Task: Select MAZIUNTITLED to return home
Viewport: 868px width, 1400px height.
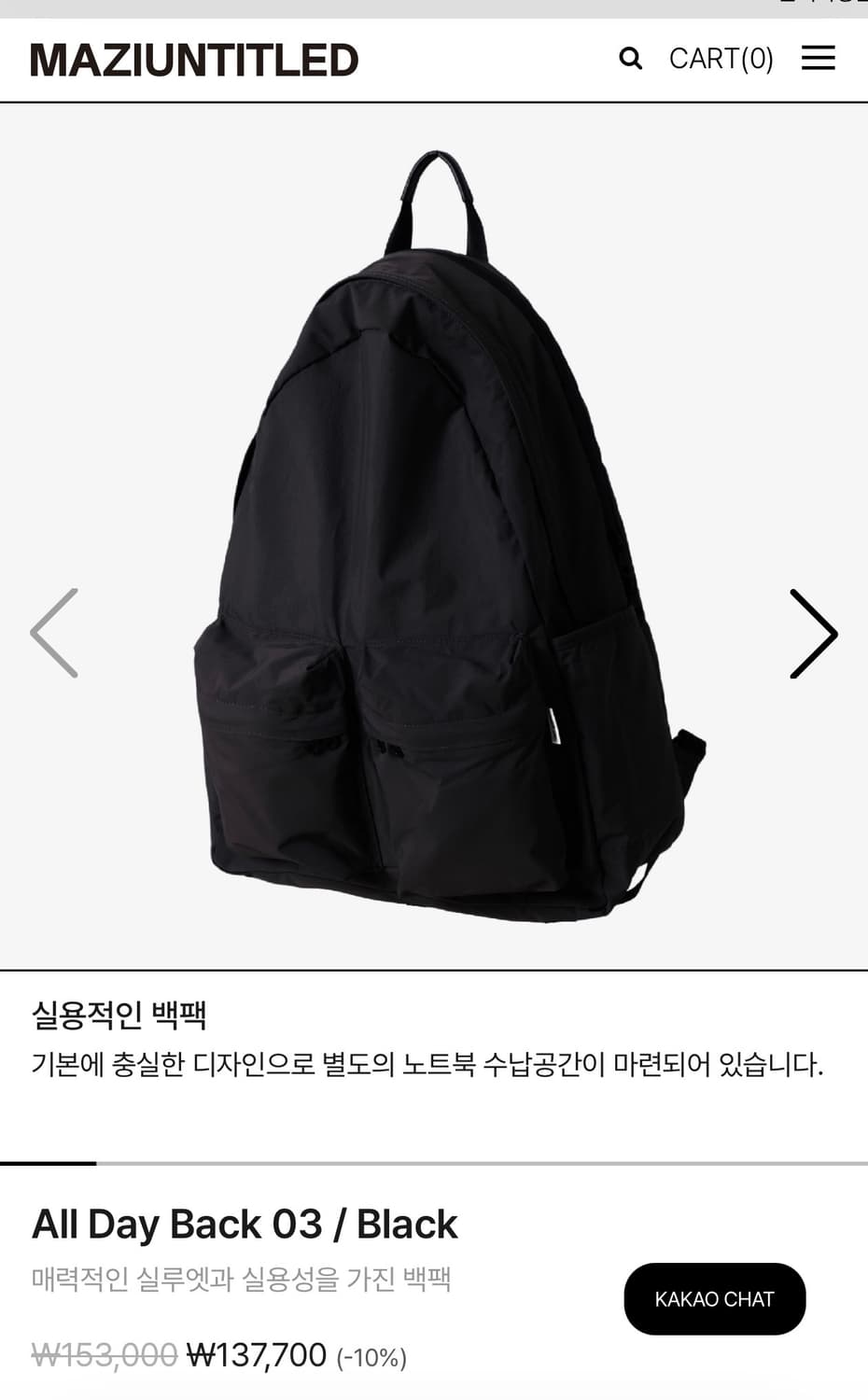Action: tap(194, 60)
